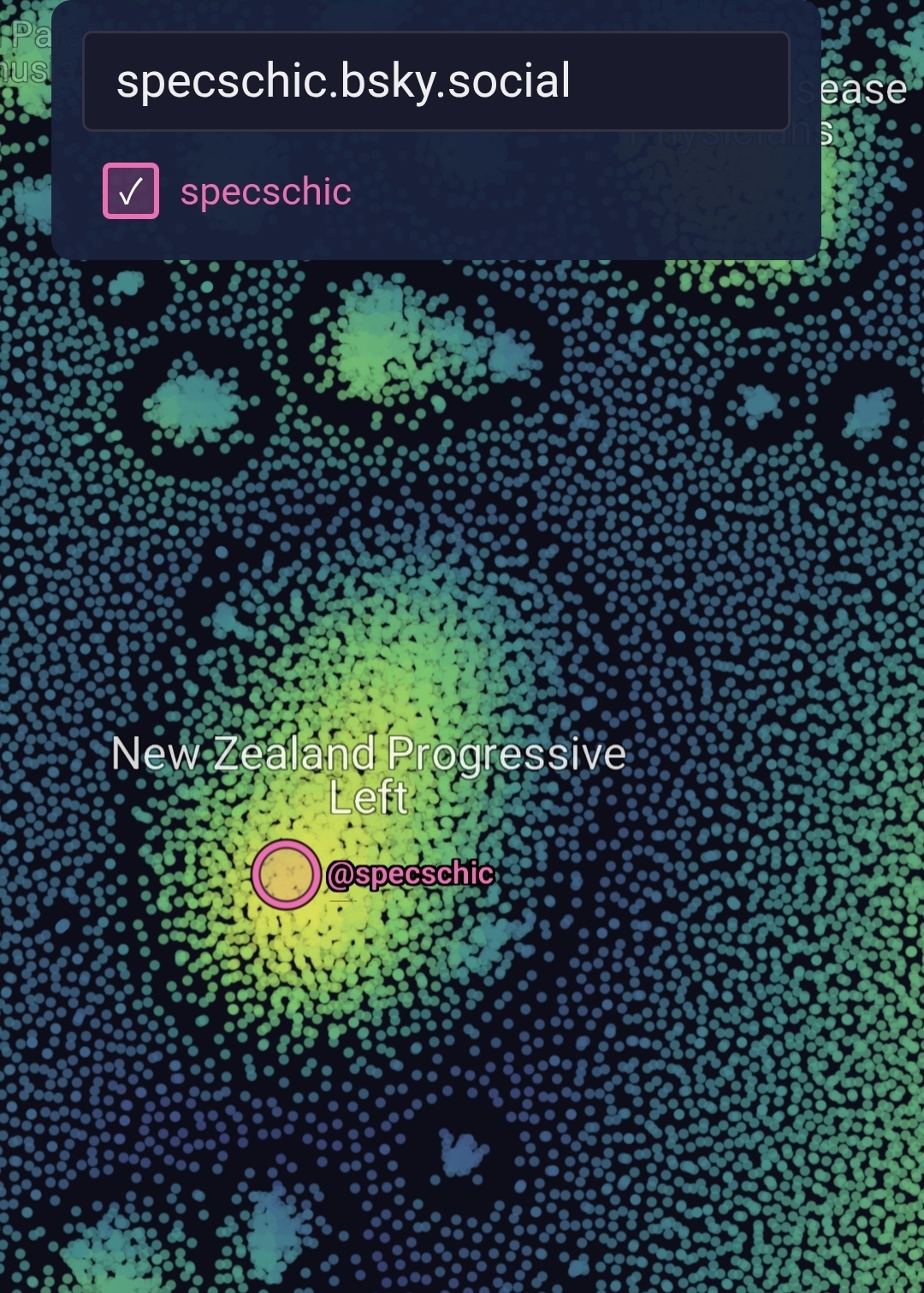924x1293 pixels.
Task: Select the highlighted @specschic node
Action: (286, 874)
